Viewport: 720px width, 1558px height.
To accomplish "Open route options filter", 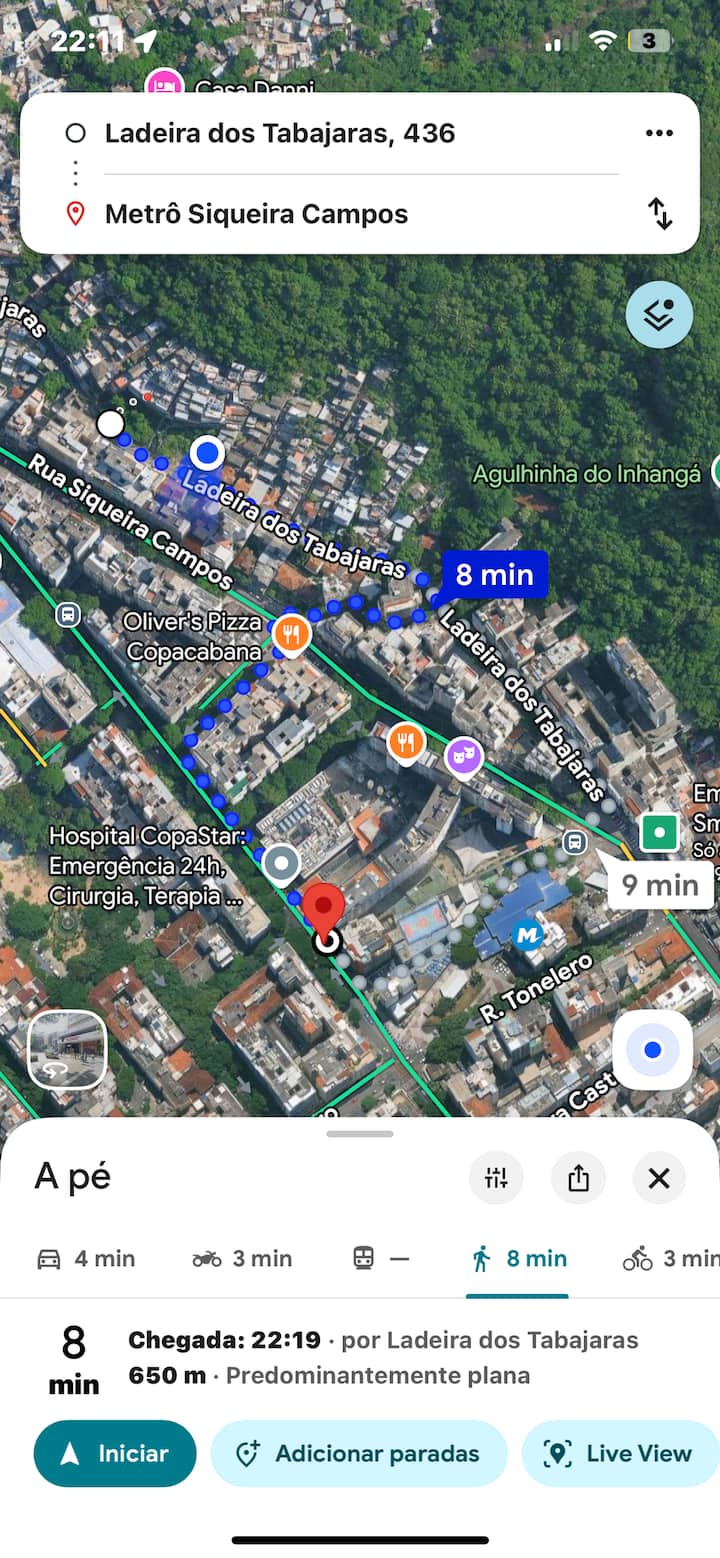I will [x=496, y=1178].
